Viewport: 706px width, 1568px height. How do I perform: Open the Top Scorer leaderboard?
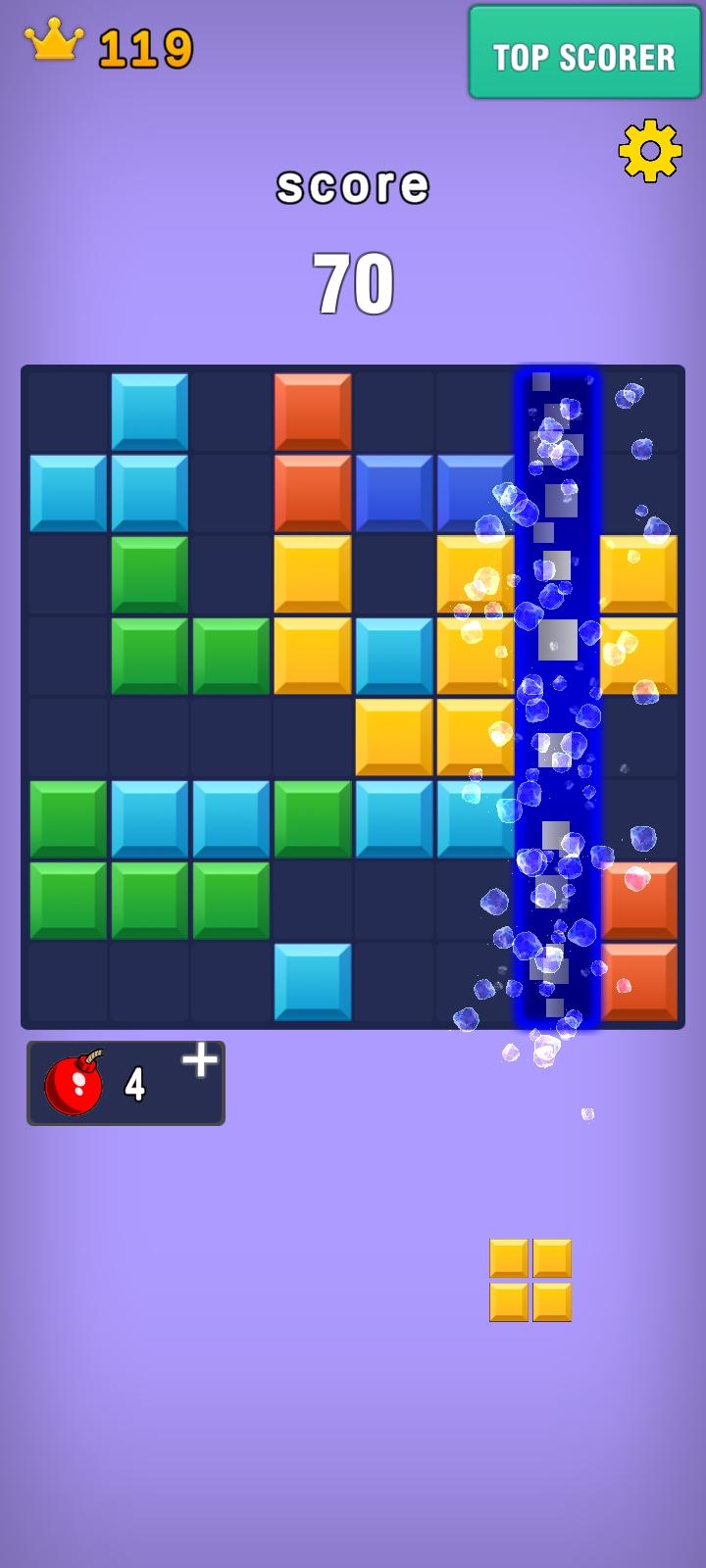click(584, 54)
